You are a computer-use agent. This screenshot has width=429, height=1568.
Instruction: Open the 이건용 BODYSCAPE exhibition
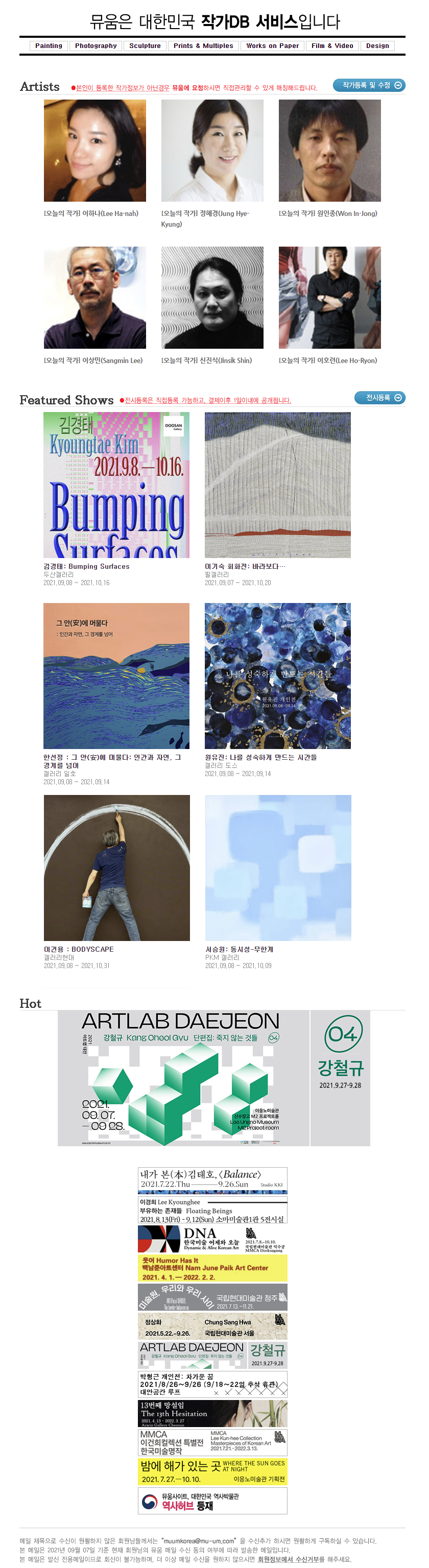tap(117, 867)
